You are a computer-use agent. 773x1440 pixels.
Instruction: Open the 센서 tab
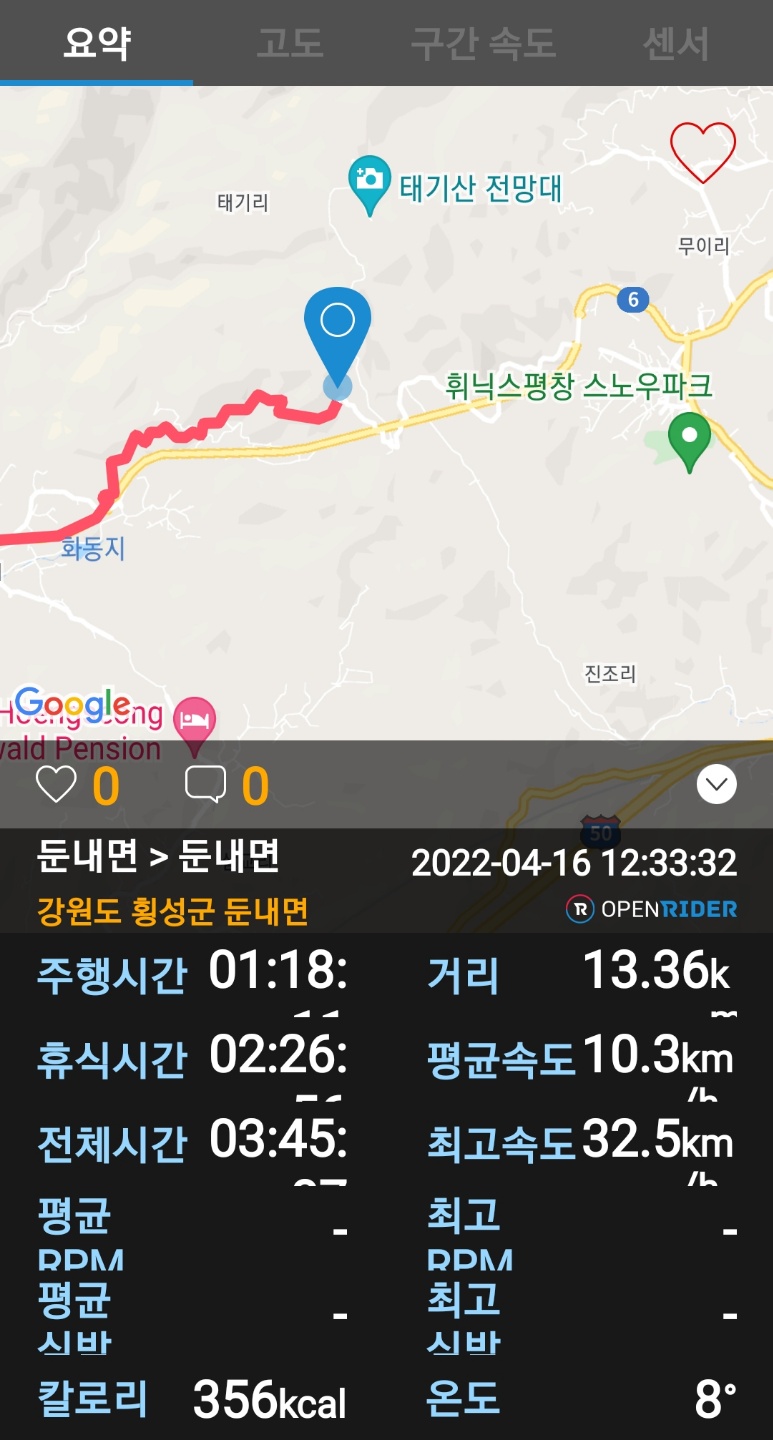click(676, 43)
